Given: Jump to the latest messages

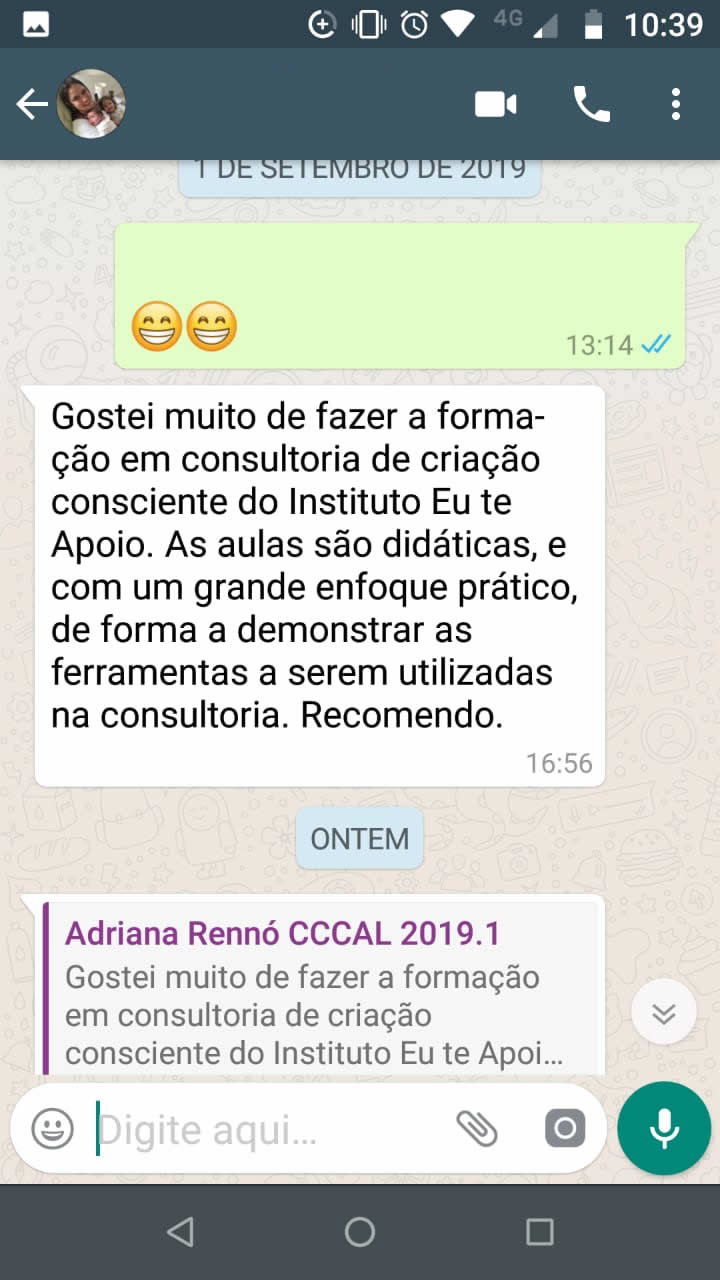Looking at the screenshot, I should (664, 1013).
